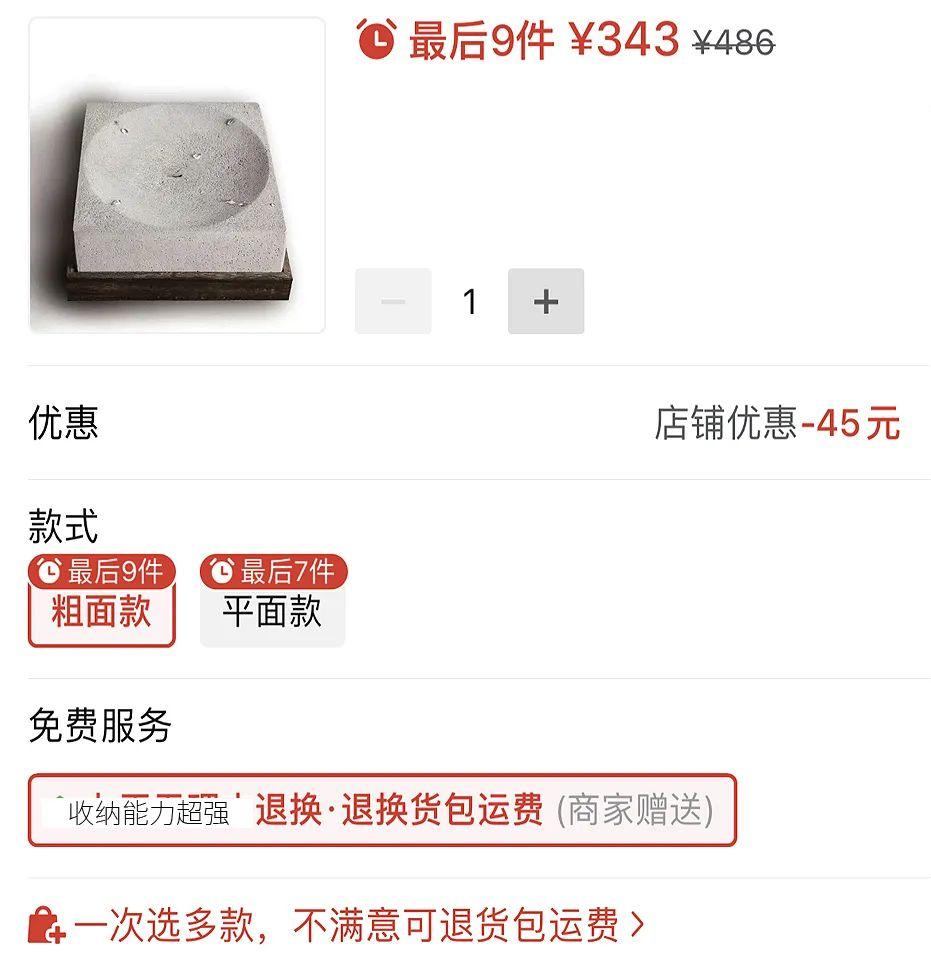
Task: Enlarge the product thumbnail image
Action: (177, 175)
